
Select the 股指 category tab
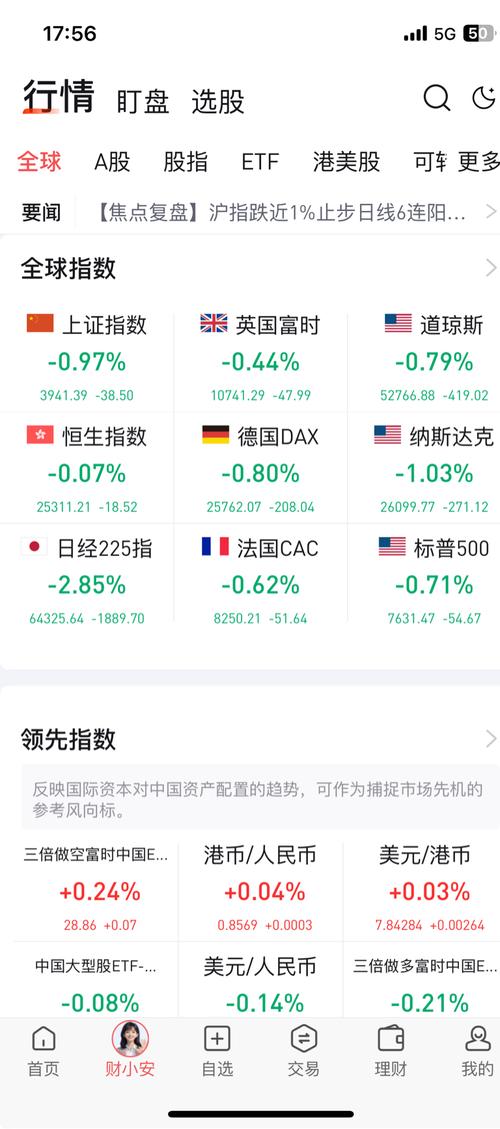point(186,162)
